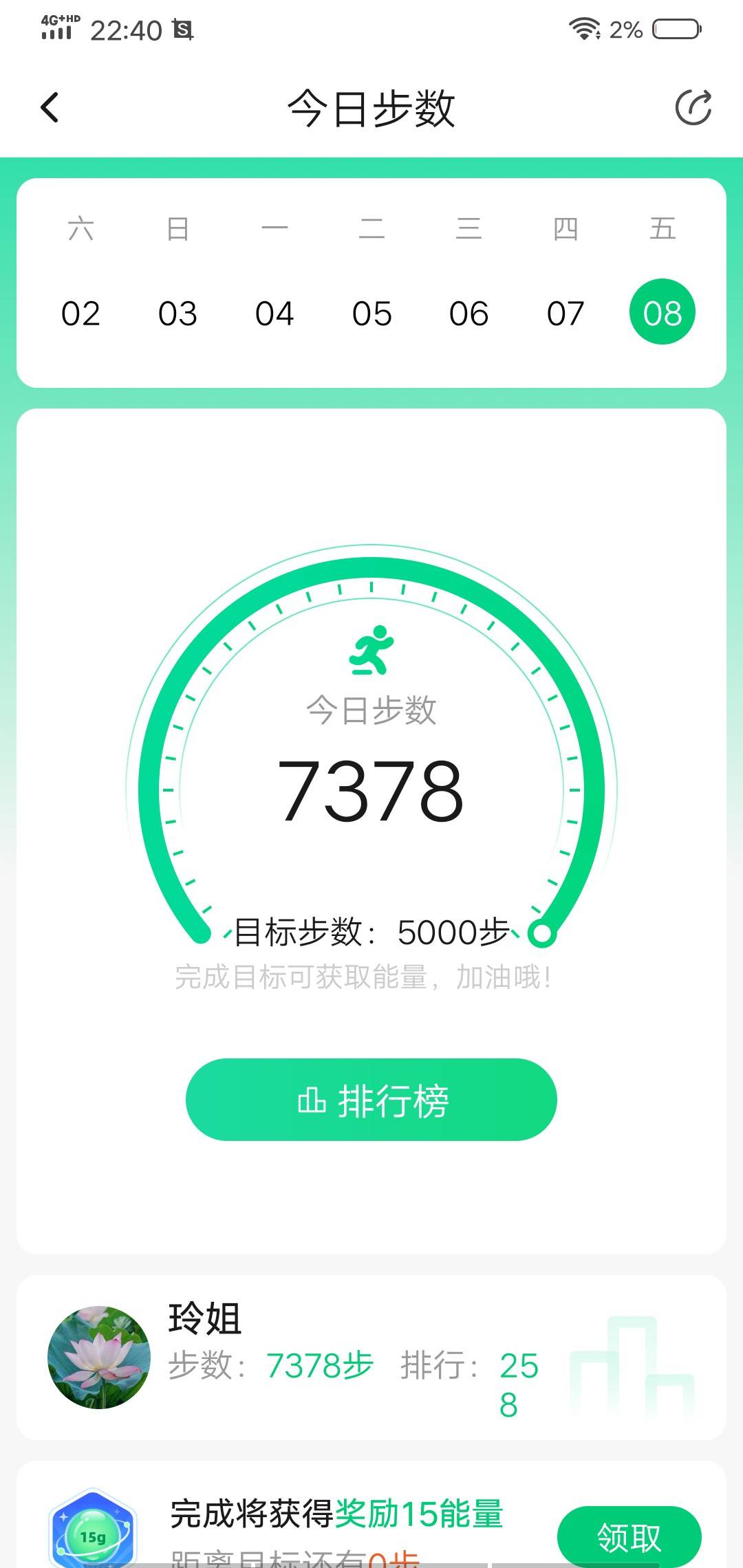Image resolution: width=743 pixels, height=1568 pixels.
Task: Tap the back arrow at top left
Action: coord(48,107)
